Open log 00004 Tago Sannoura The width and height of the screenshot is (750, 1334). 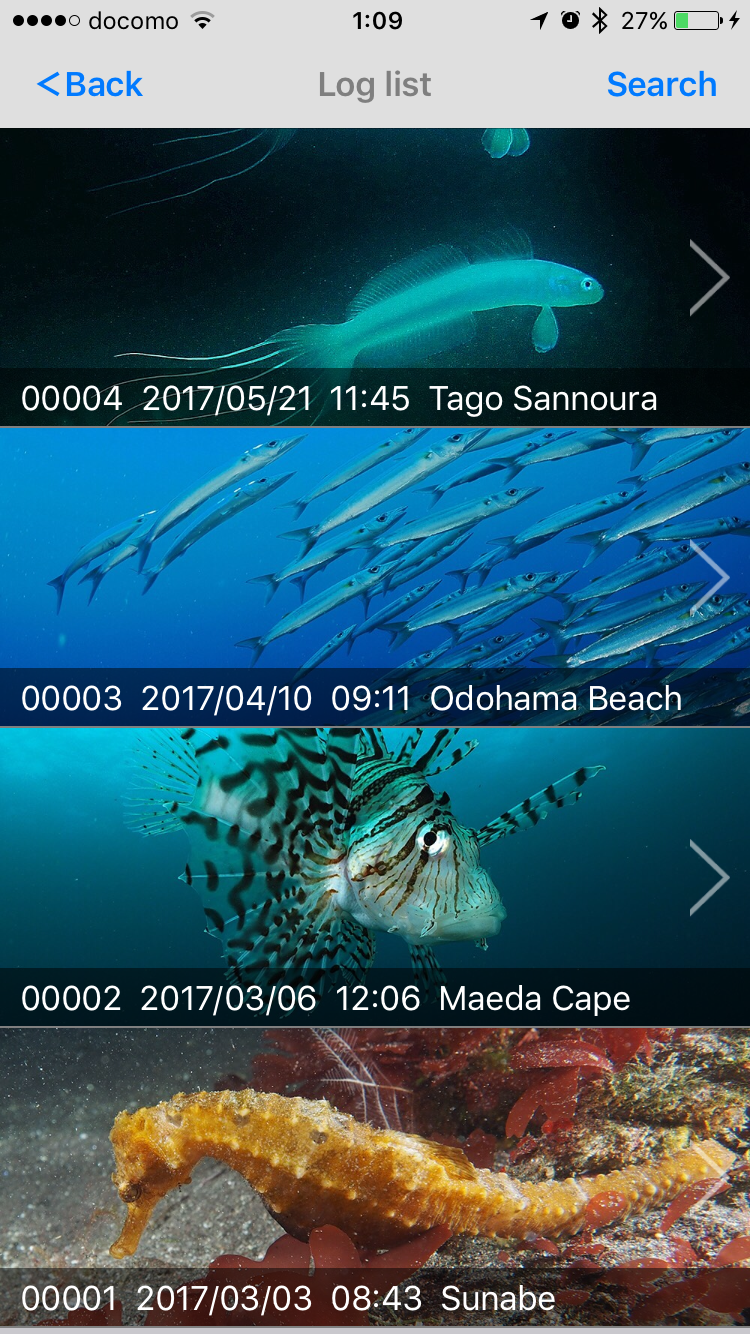(x=375, y=277)
